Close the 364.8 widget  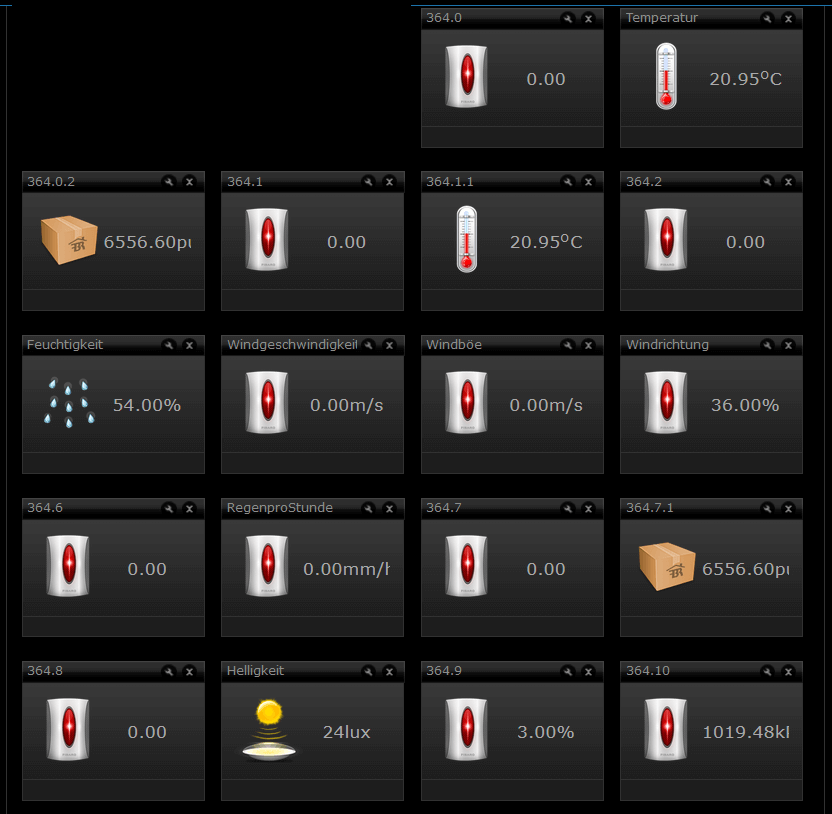point(189,671)
